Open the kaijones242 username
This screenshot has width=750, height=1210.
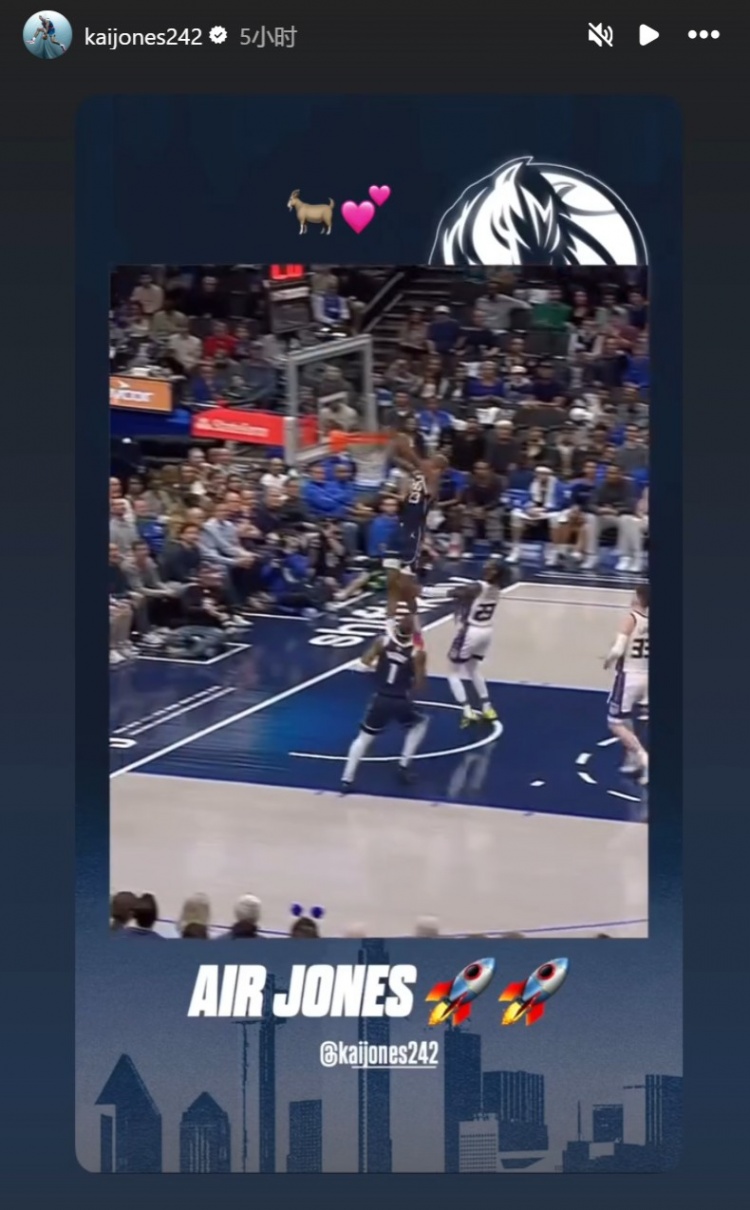point(143,37)
